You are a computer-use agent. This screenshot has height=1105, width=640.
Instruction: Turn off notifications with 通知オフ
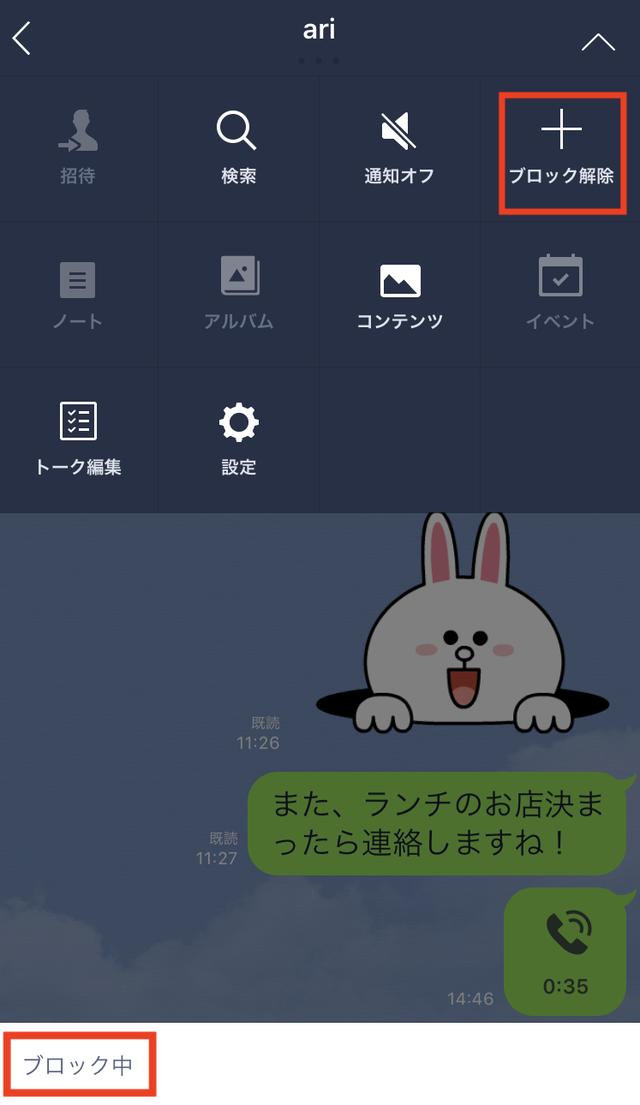tap(399, 149)
